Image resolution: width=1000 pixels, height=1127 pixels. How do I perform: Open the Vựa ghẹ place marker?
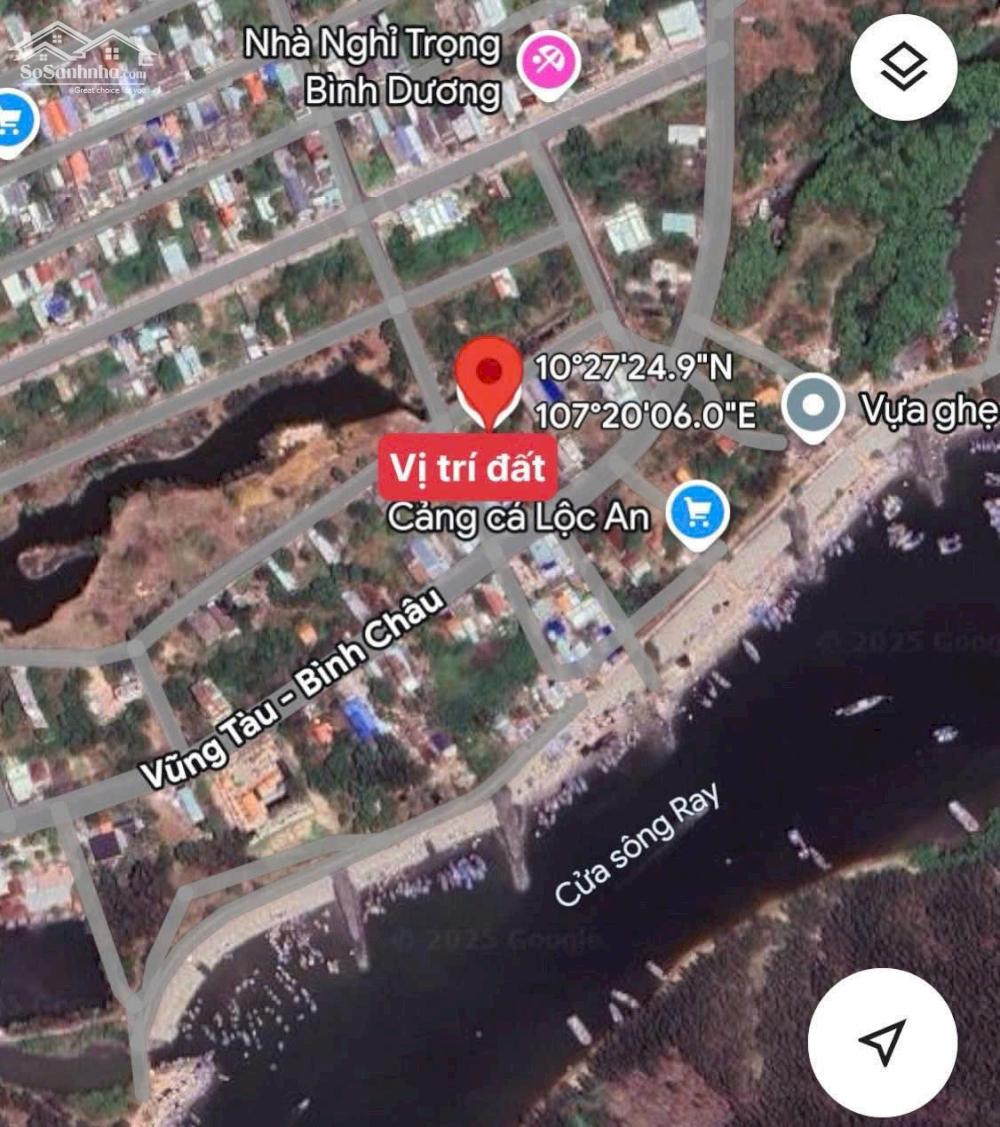(x=812, y=407)
